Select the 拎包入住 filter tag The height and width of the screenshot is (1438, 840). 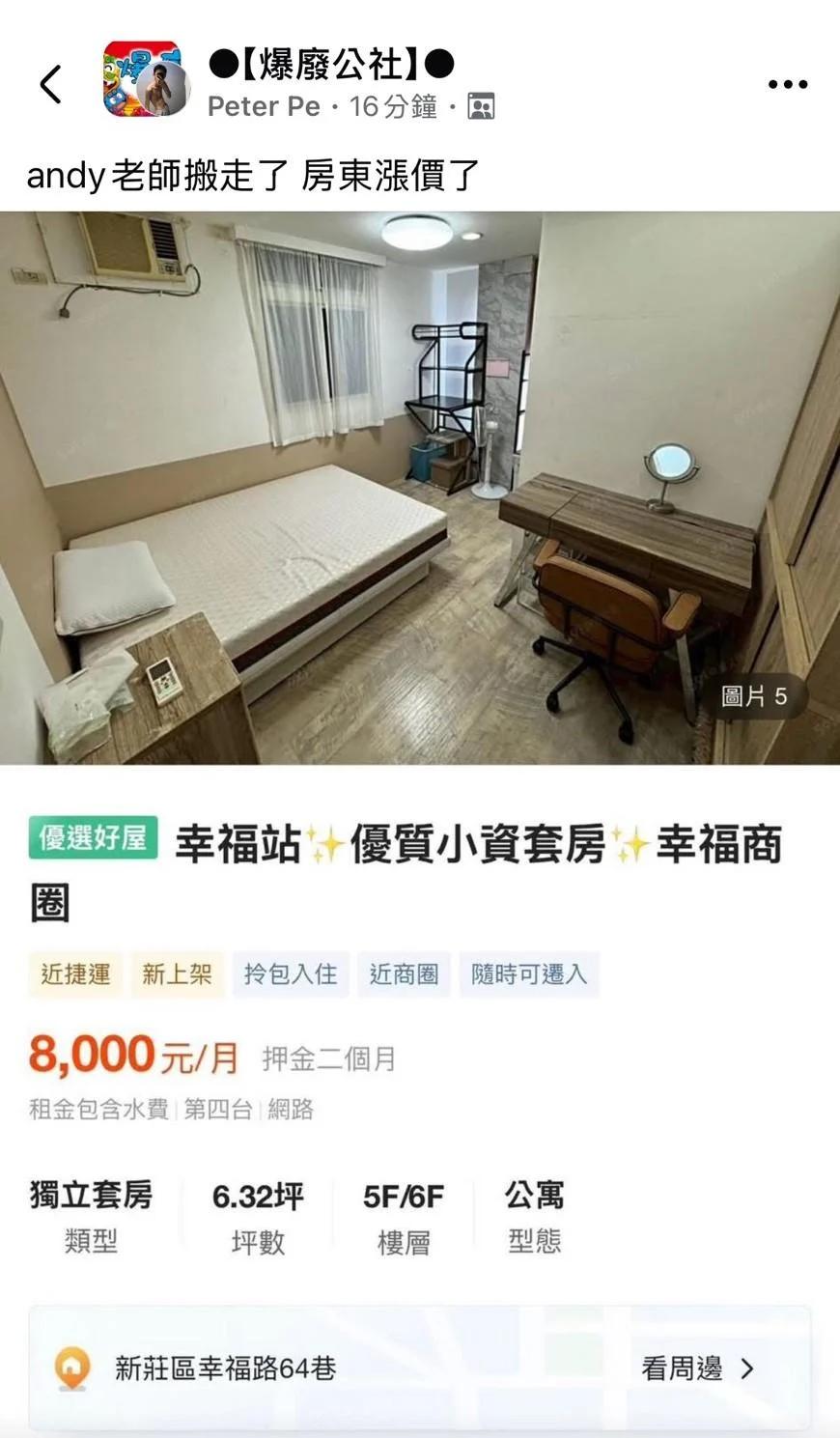289,974
